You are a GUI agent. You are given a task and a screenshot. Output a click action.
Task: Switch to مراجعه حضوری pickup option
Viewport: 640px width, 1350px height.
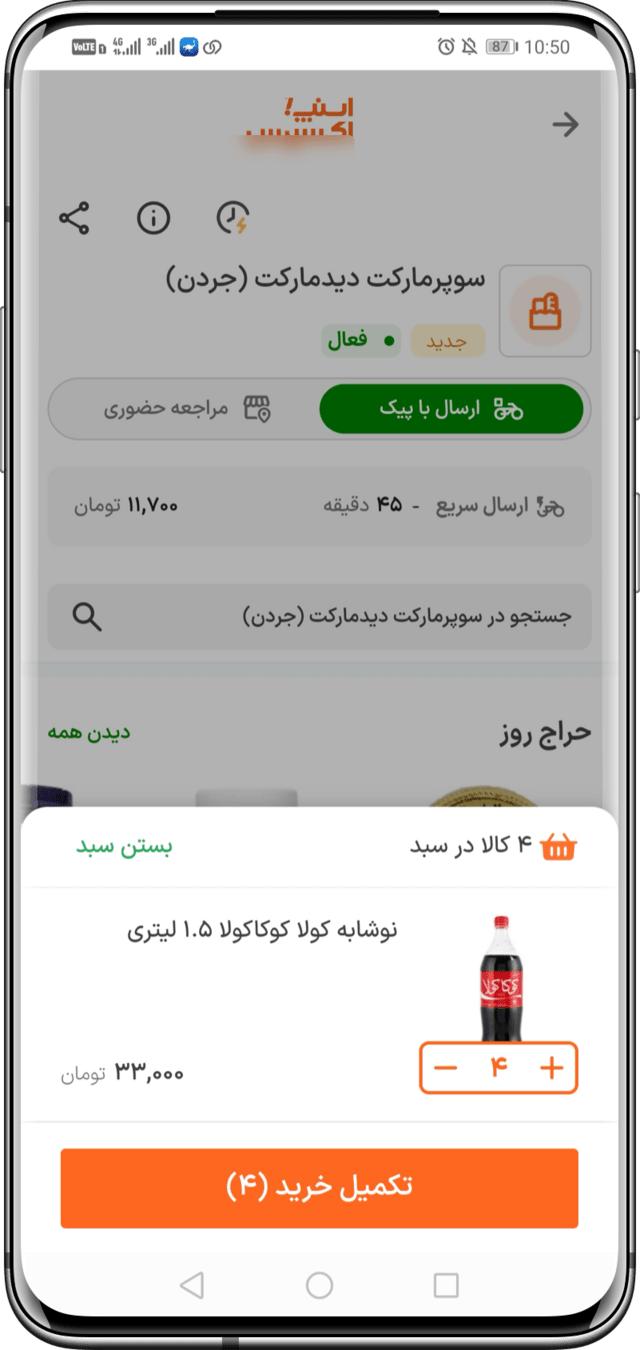186,408
